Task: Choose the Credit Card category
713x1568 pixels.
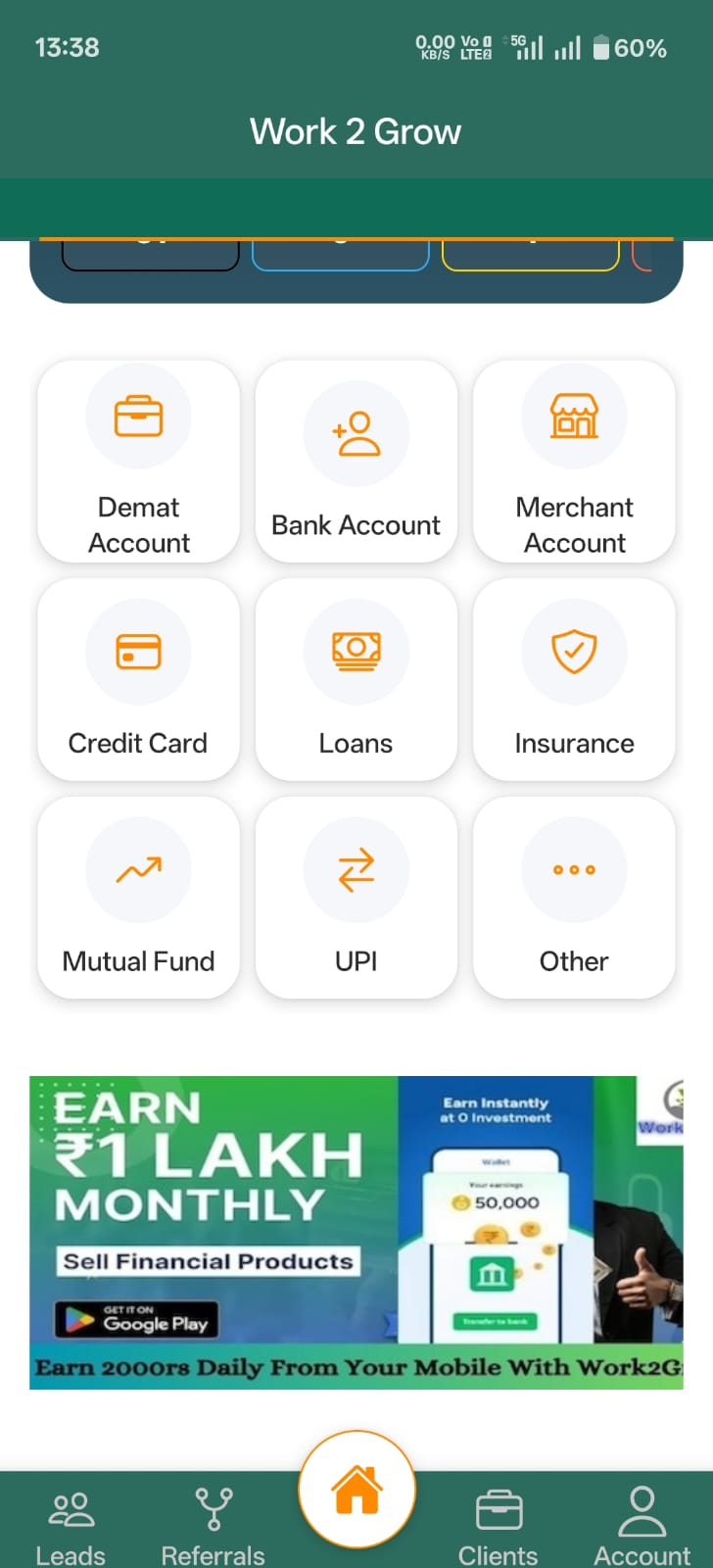Action: pyautogui.click(x=138, y=679)
